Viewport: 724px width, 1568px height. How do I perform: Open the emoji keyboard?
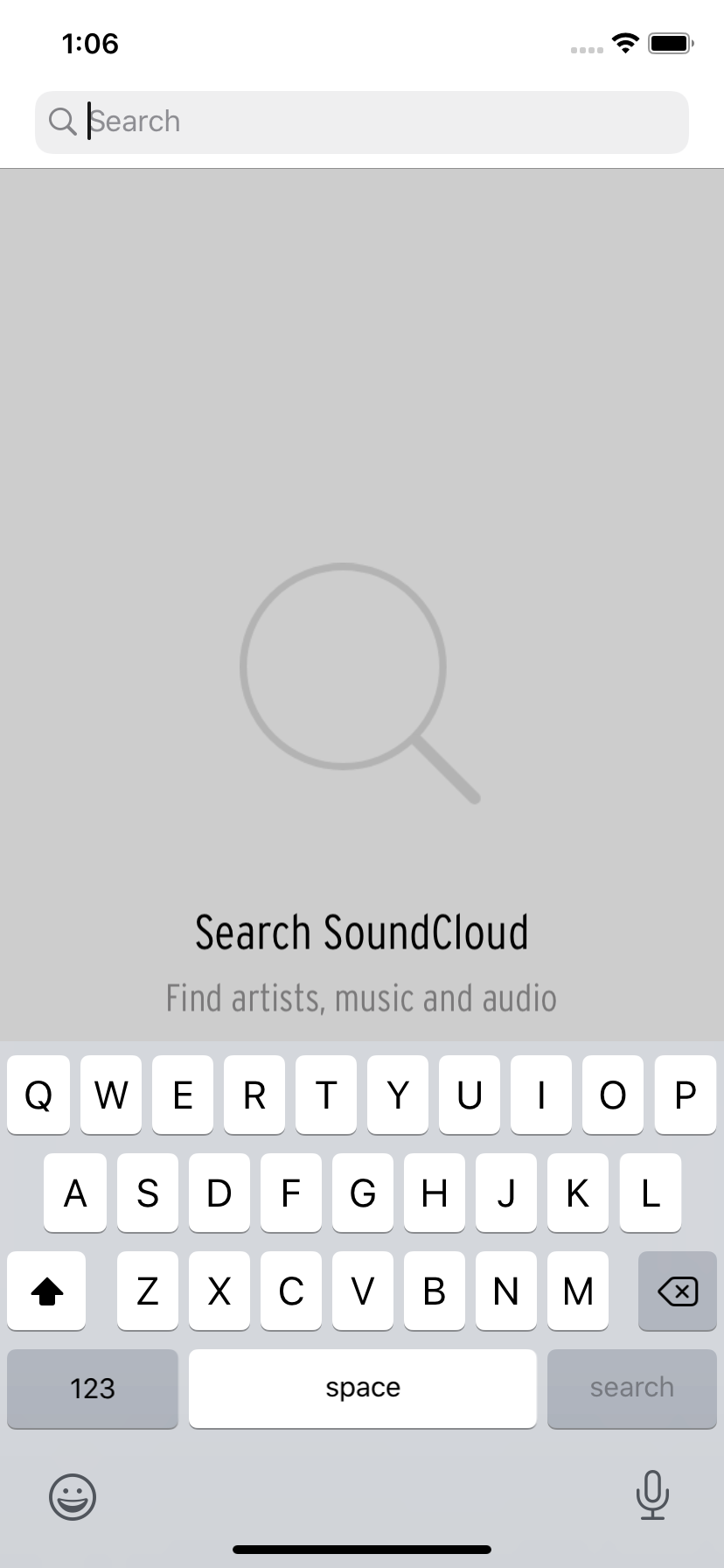[x=73, y=1496]
